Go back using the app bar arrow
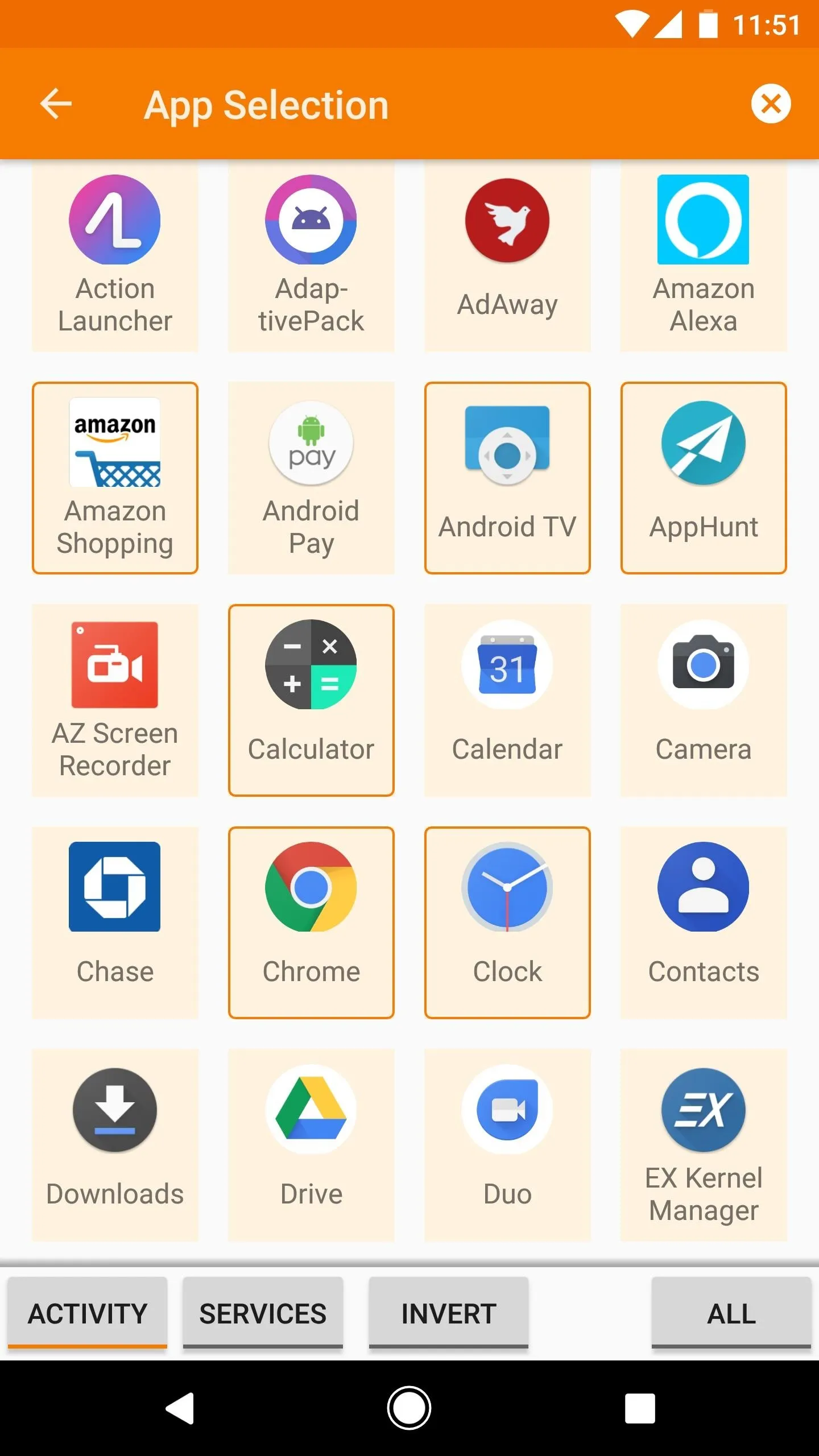 (x=56, y=104)
